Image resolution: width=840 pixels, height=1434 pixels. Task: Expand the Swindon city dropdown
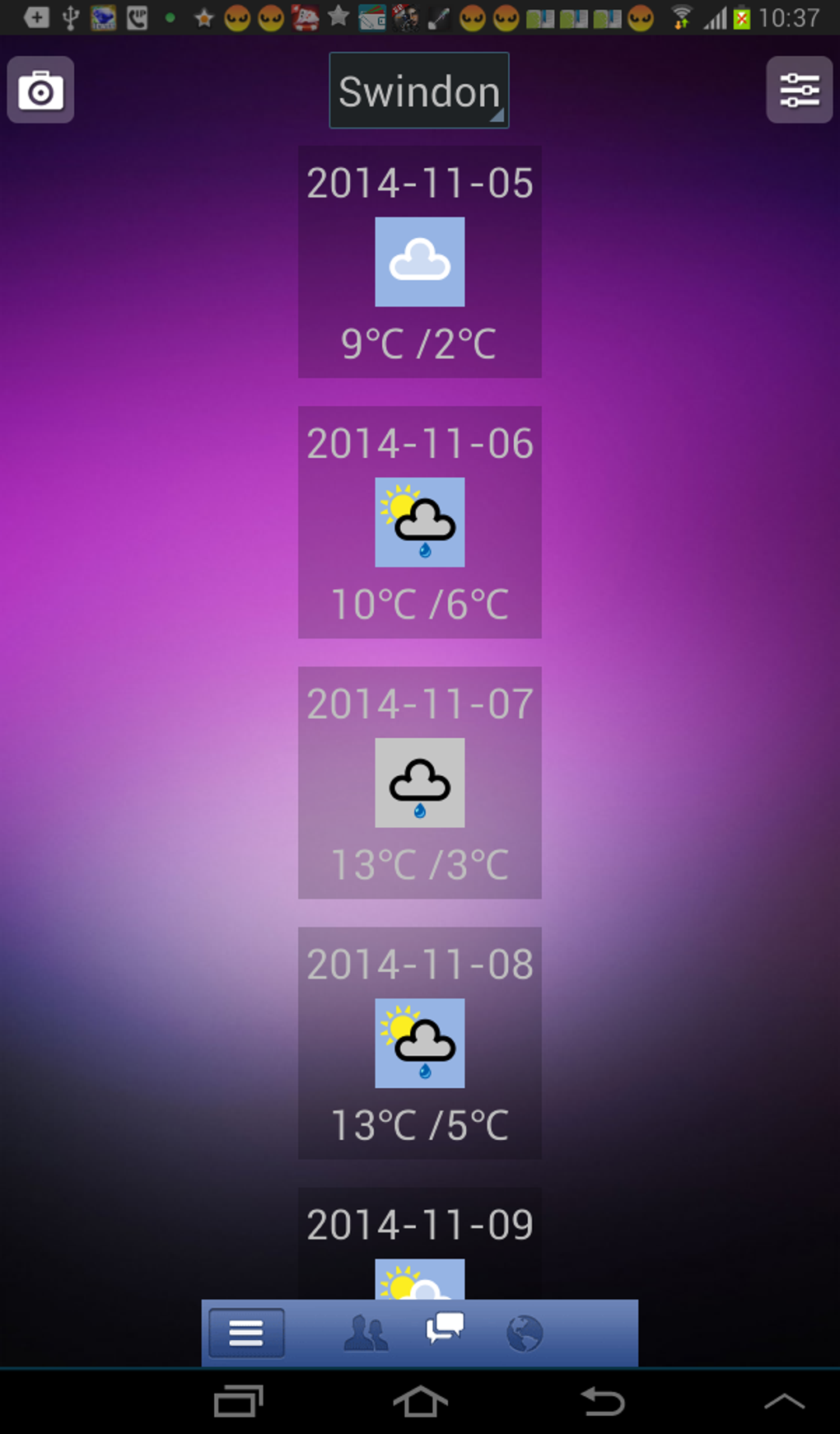419,91
